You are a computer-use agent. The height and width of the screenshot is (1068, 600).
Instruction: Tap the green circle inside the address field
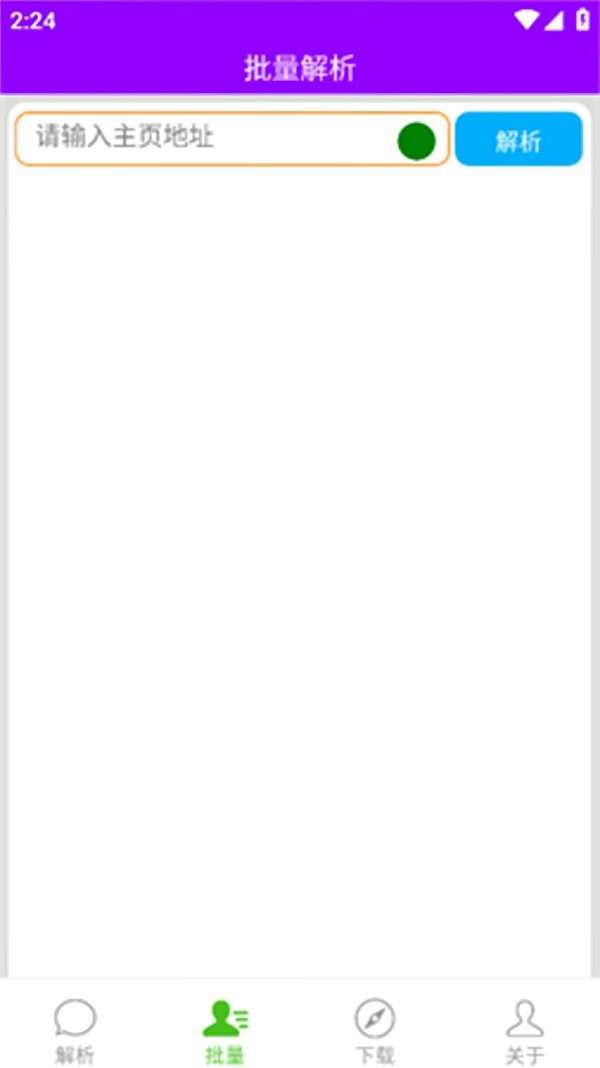(x=416, y=142)
